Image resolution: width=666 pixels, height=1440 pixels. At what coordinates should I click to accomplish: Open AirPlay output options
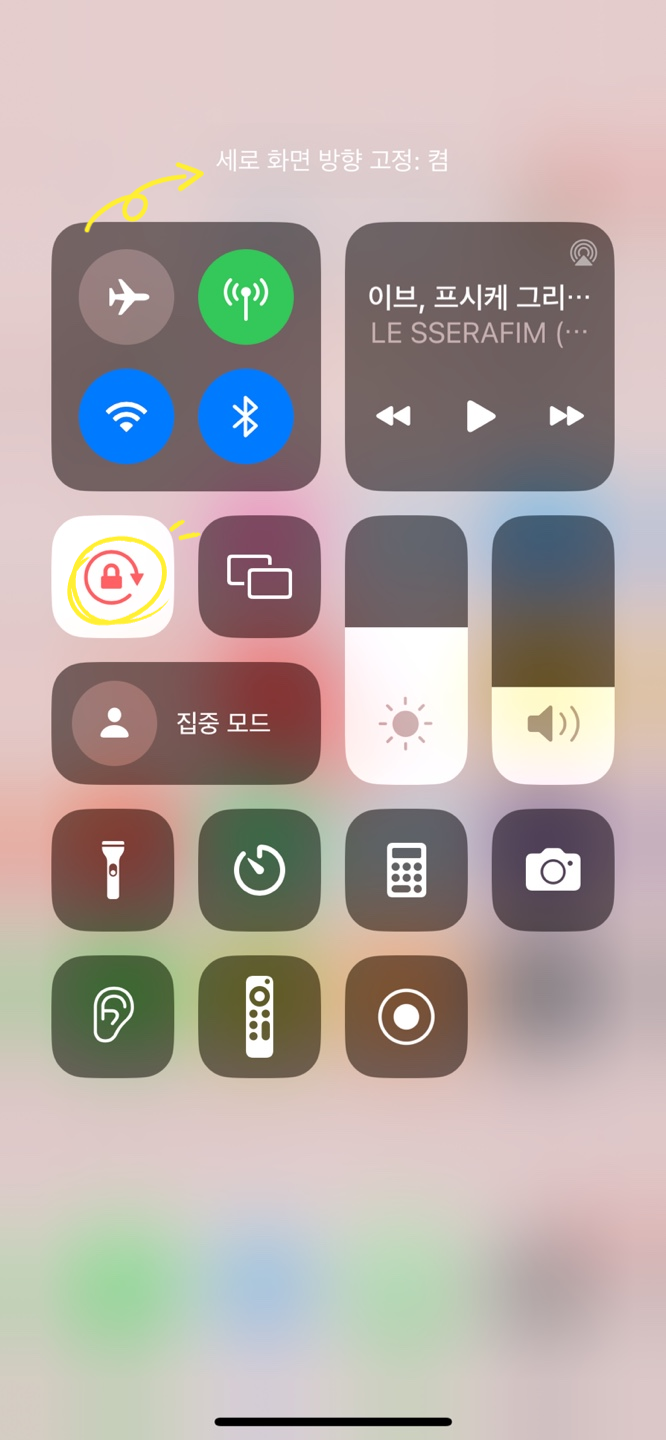tap(584, 252)
